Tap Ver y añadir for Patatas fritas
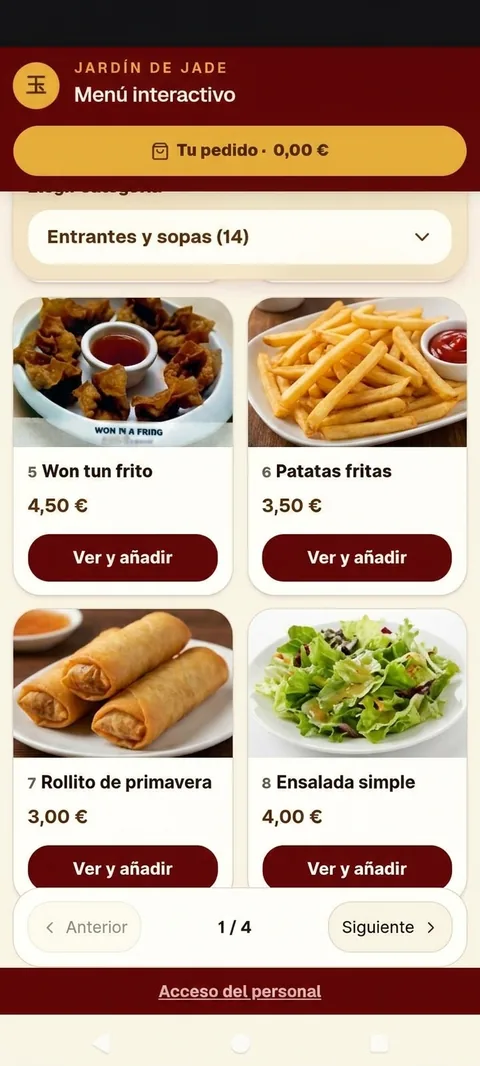The height and width of the screenshot is (1066, 480). coord(357,557)
